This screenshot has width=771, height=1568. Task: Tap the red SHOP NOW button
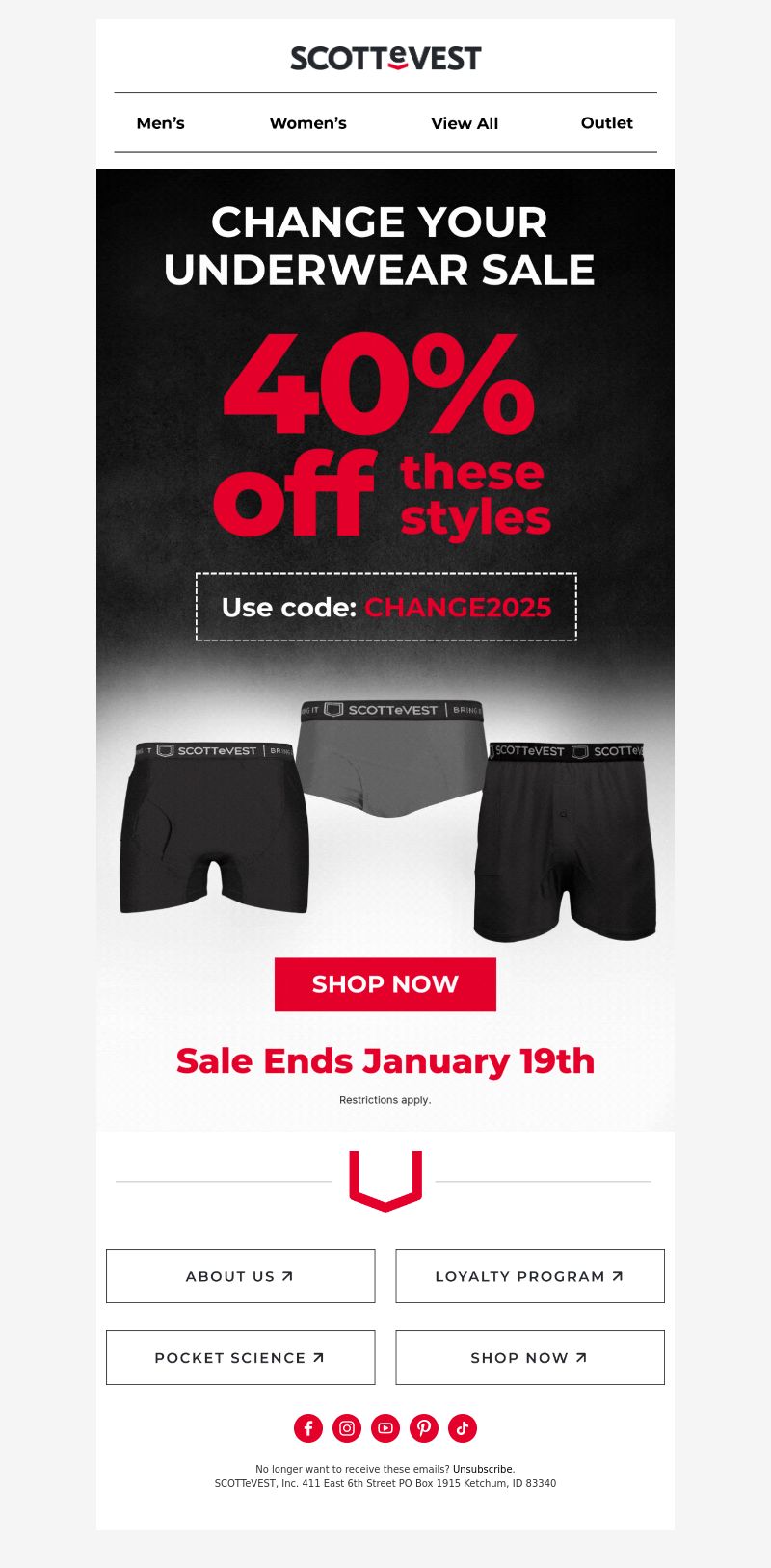pyautogui.click(x=385, y=984)
